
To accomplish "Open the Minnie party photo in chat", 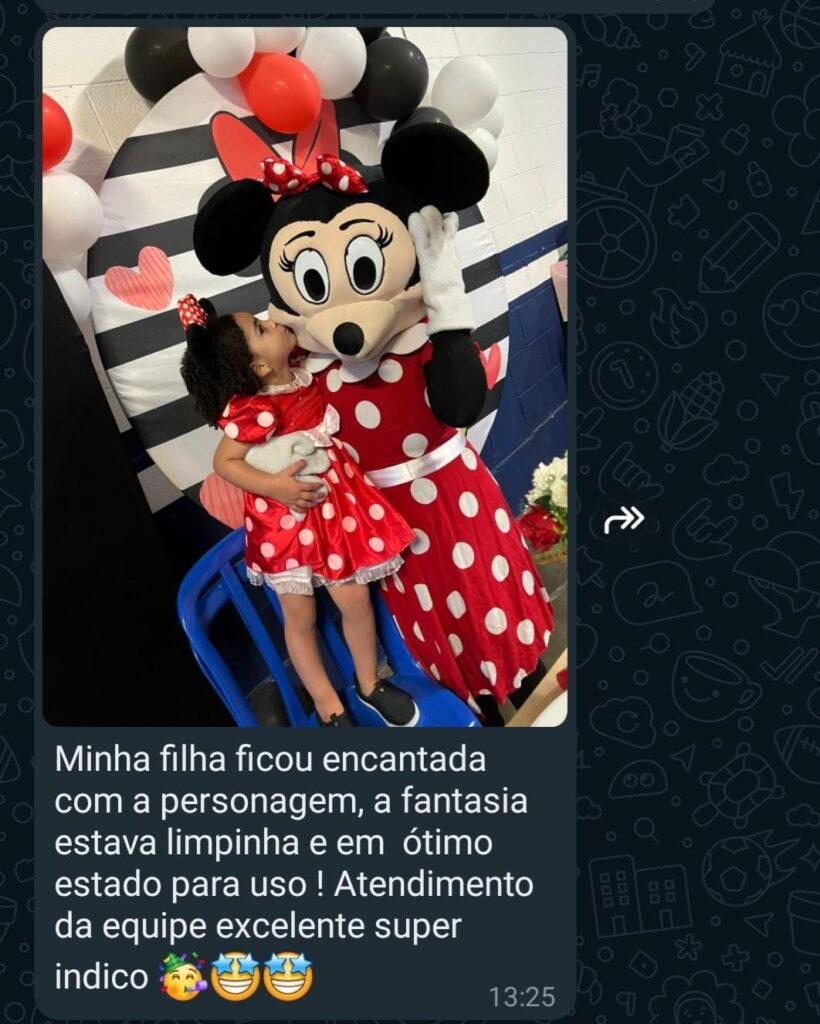I will pos(304,375).
